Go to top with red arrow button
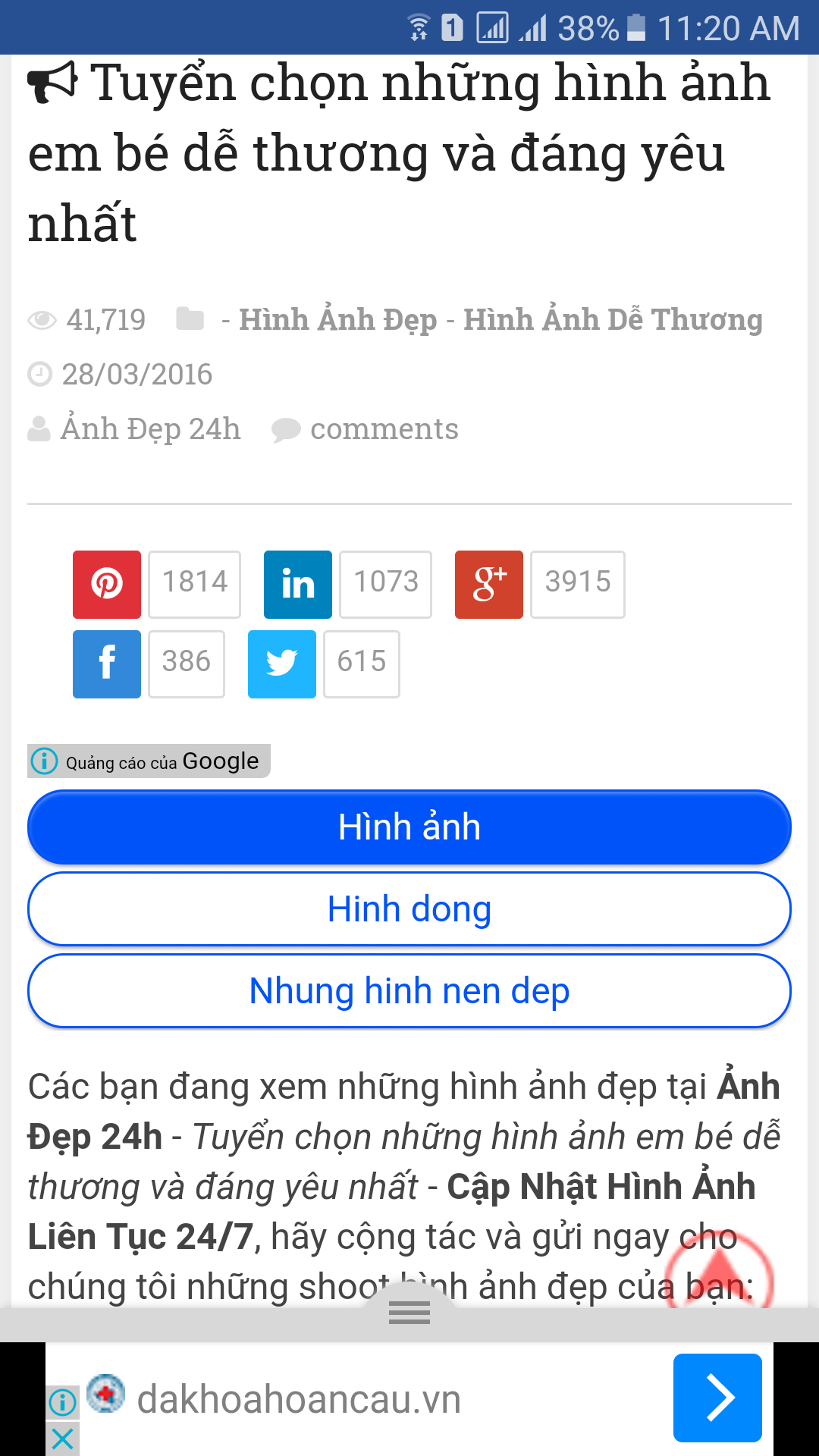The width and height of the screenshot is (819, 1456). click(719, 1274)
